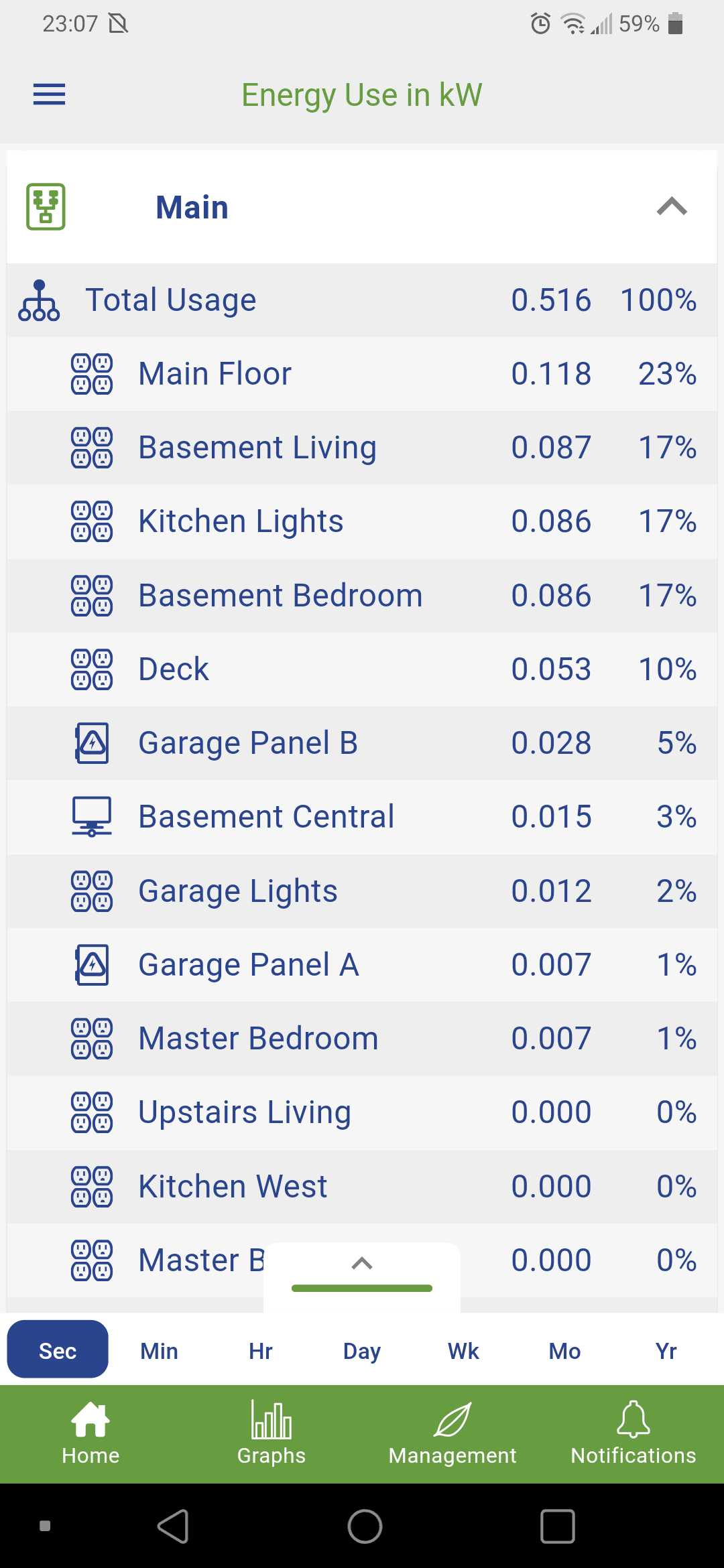This screenshot has width=724, height=1568.
Task: Open Garage Panel B details
Action: click(362, 743)
